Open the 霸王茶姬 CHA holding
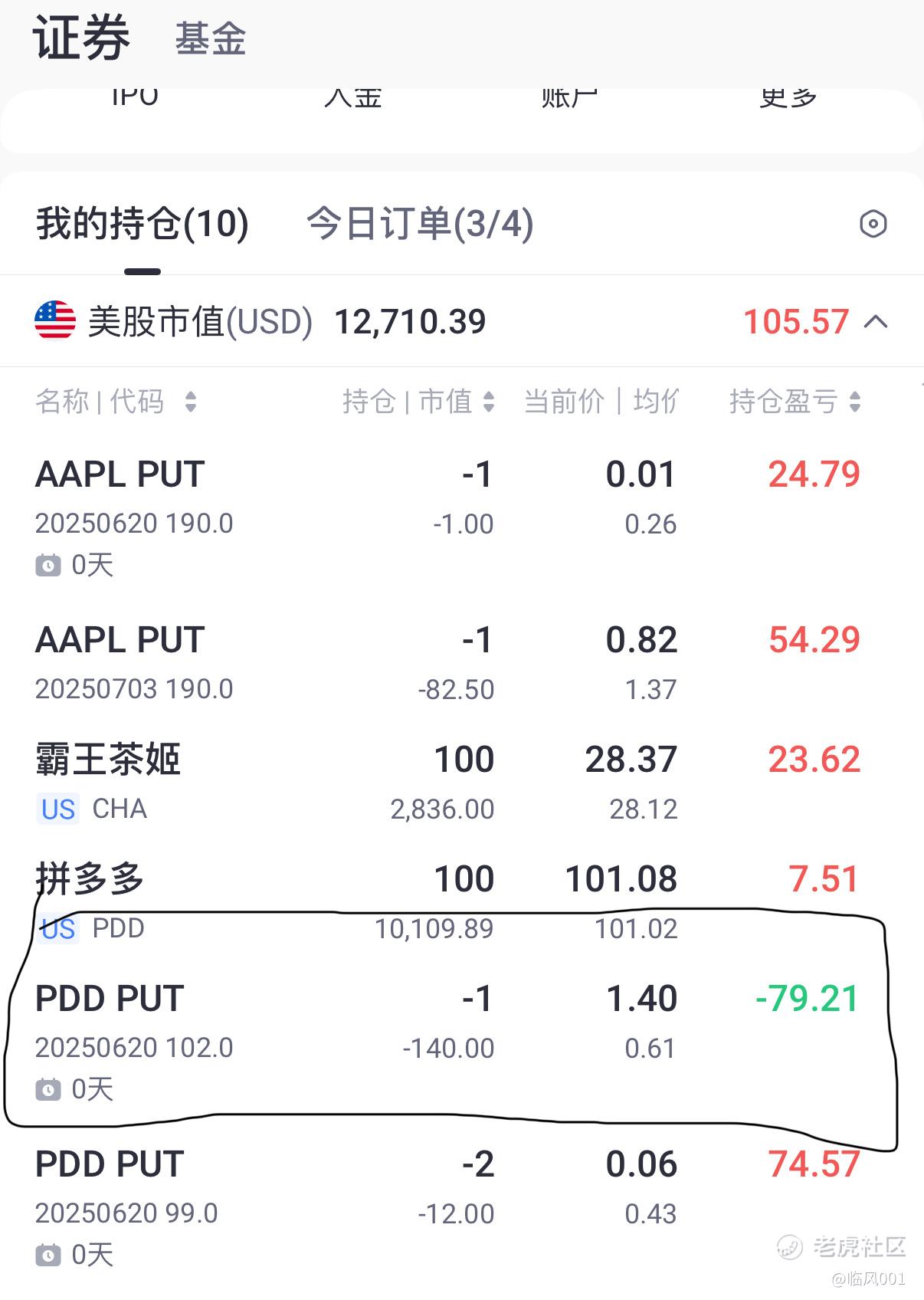Viewport: 924px width, 1300px height. (462, 782)
